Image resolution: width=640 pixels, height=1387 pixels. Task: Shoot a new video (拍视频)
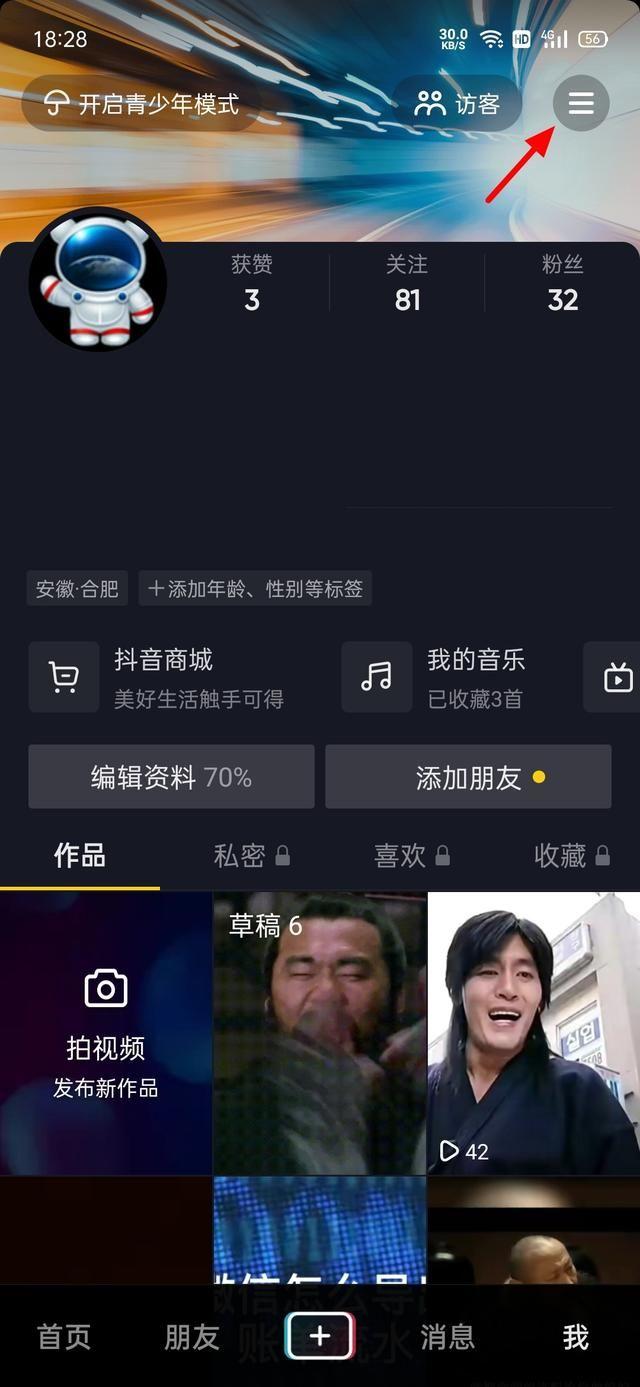106,1034
